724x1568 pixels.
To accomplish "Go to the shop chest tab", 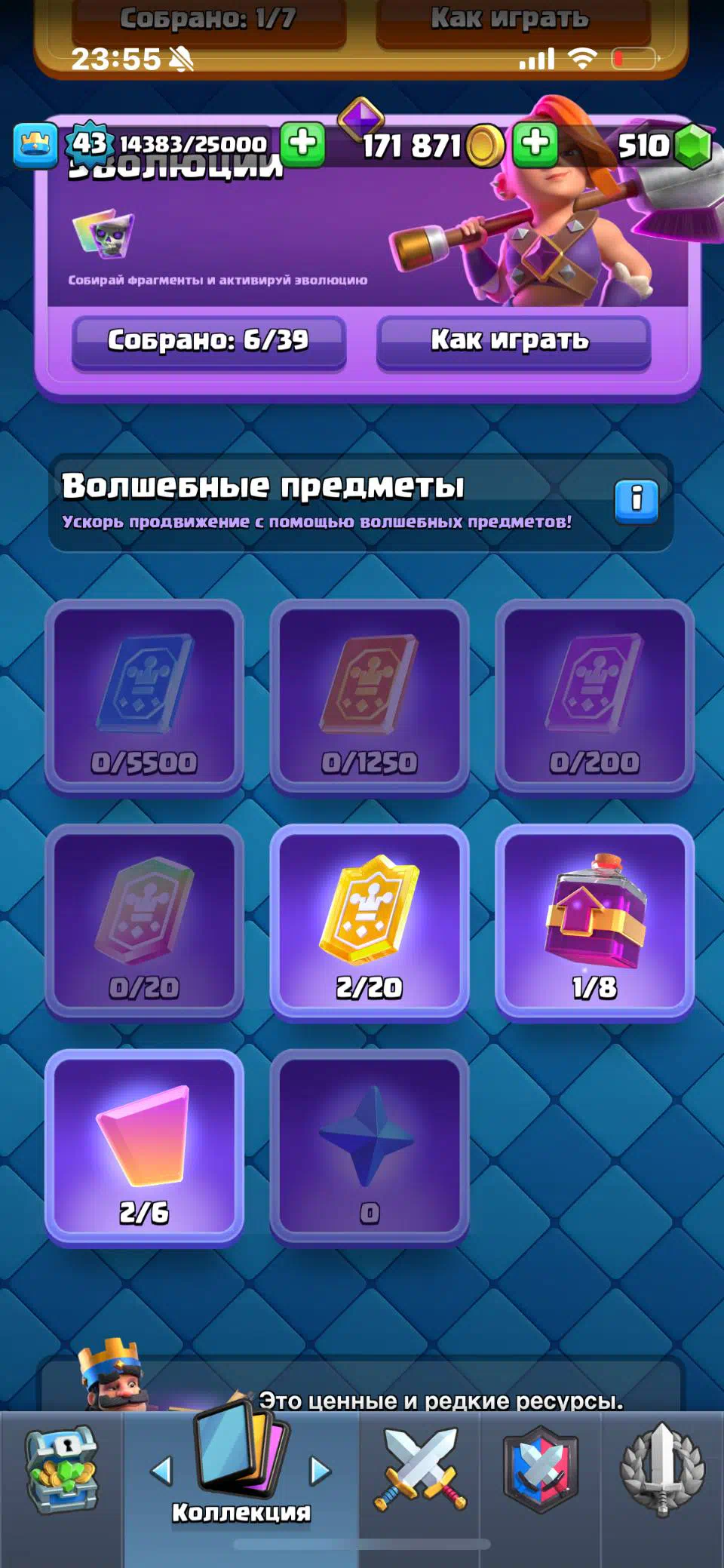I will pos(62,1469).
